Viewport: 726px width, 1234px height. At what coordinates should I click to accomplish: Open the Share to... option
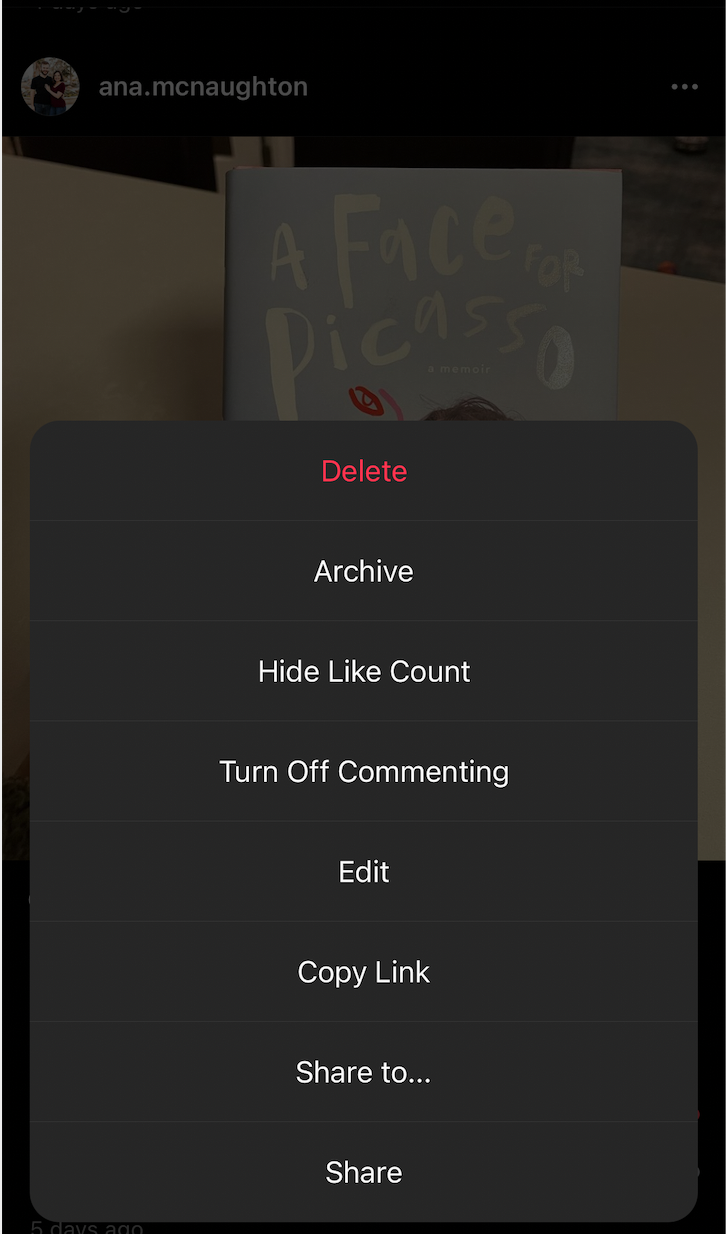click(x=363, y=1071)
